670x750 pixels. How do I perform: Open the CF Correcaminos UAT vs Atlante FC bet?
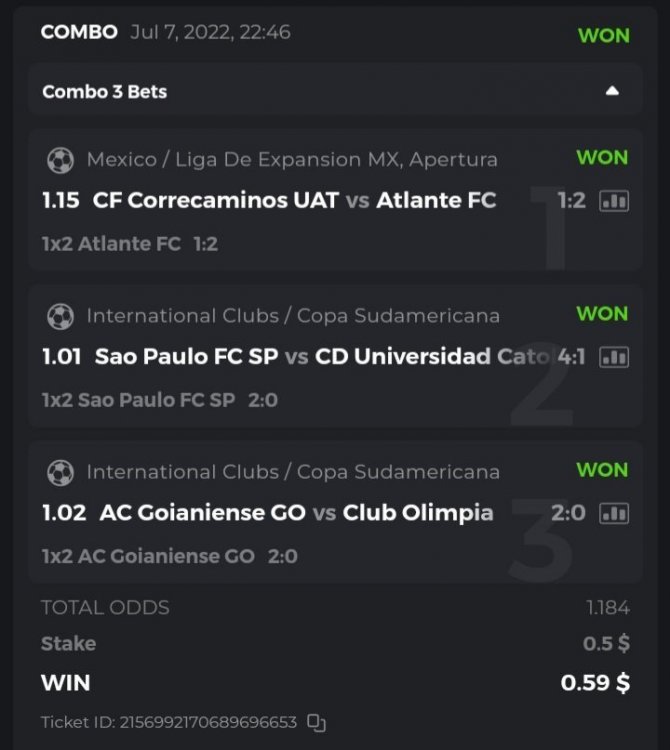tap(294, 201)
